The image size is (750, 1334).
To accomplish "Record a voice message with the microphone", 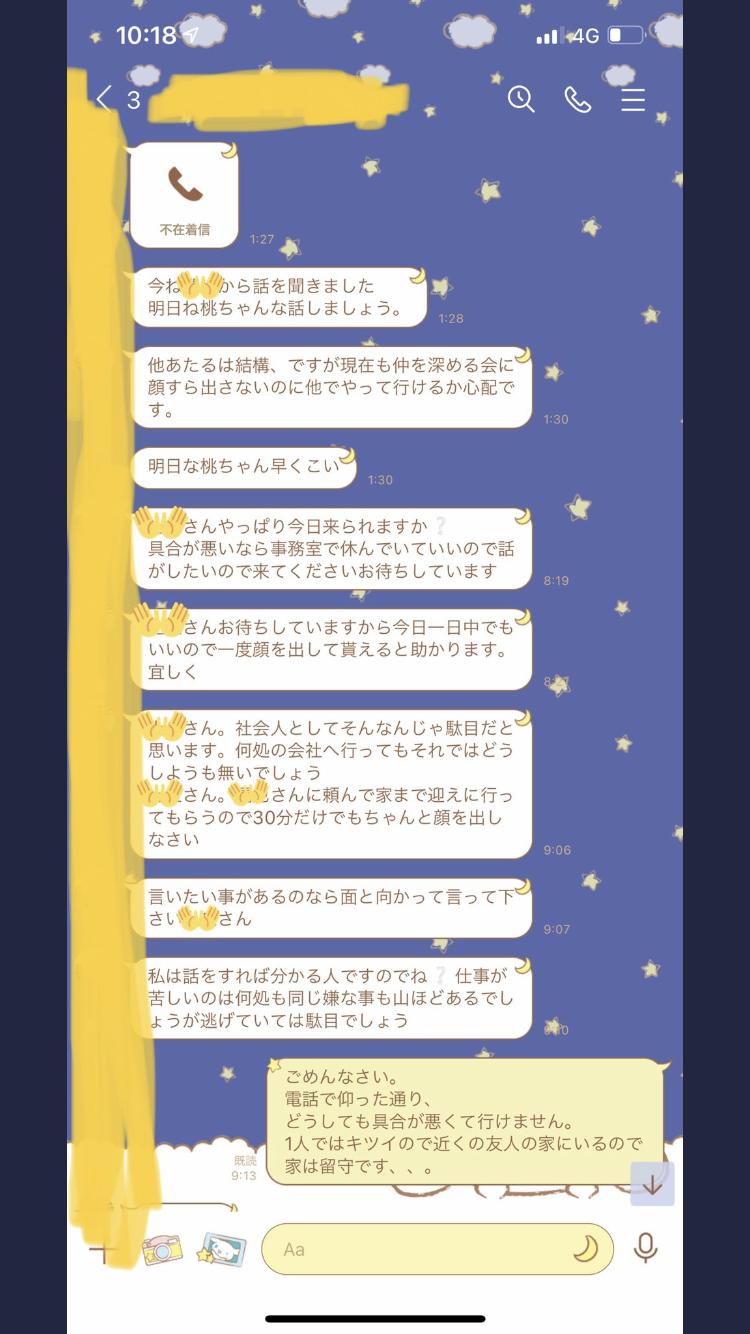I will pyautogui.click(x=646, y=1248).
